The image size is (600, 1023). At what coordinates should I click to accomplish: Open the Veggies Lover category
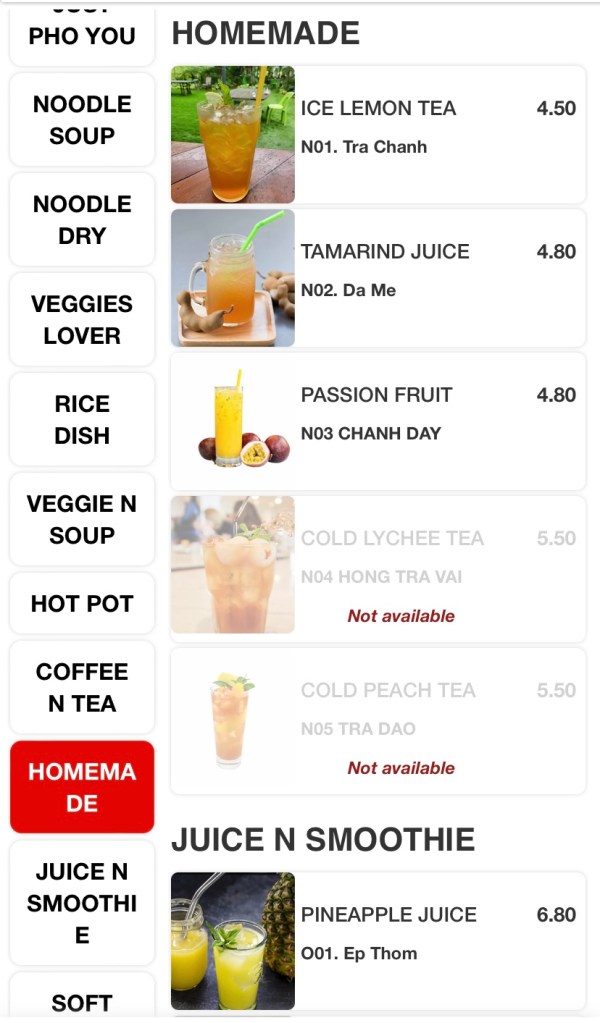coord(82,320)
